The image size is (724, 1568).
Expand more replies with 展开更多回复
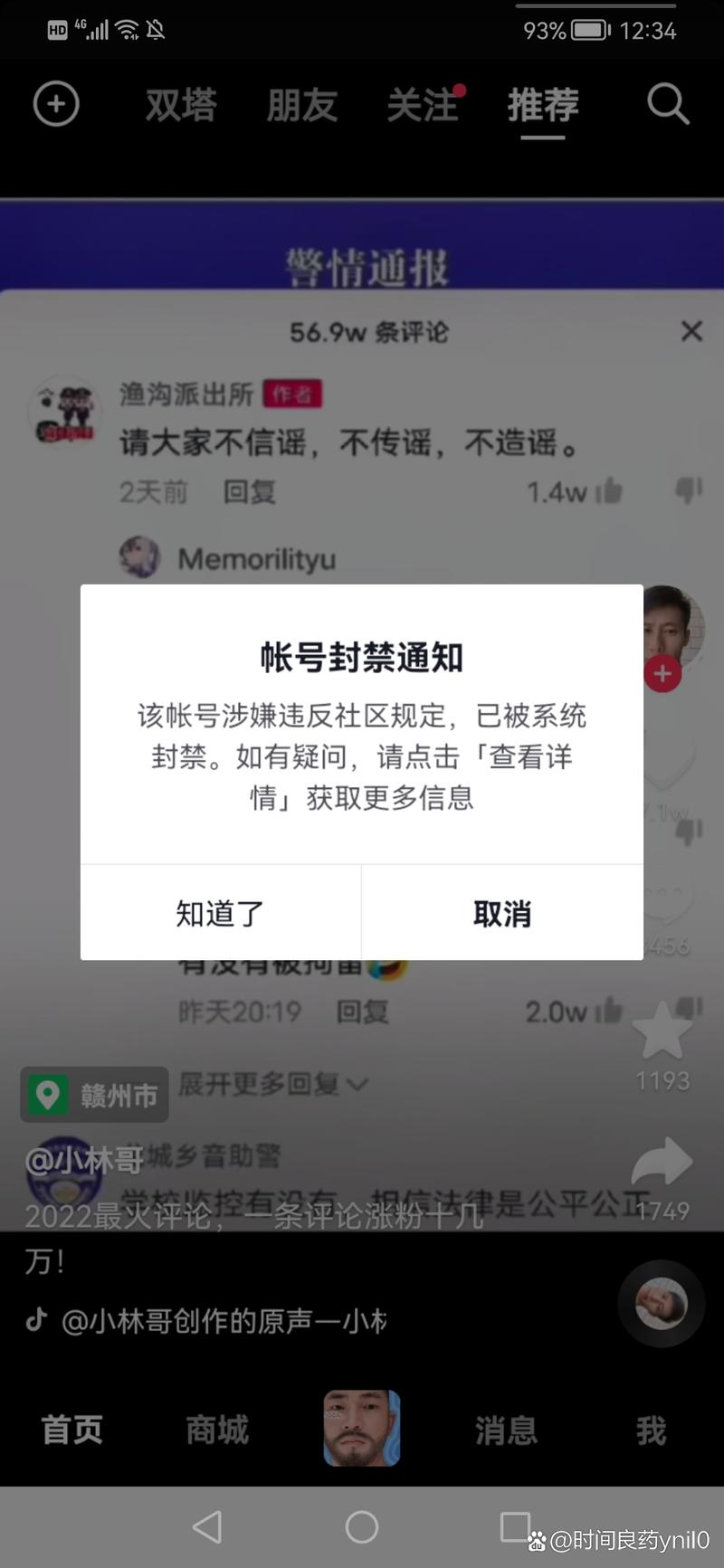pyautogui.click(x=271, y=1083)
